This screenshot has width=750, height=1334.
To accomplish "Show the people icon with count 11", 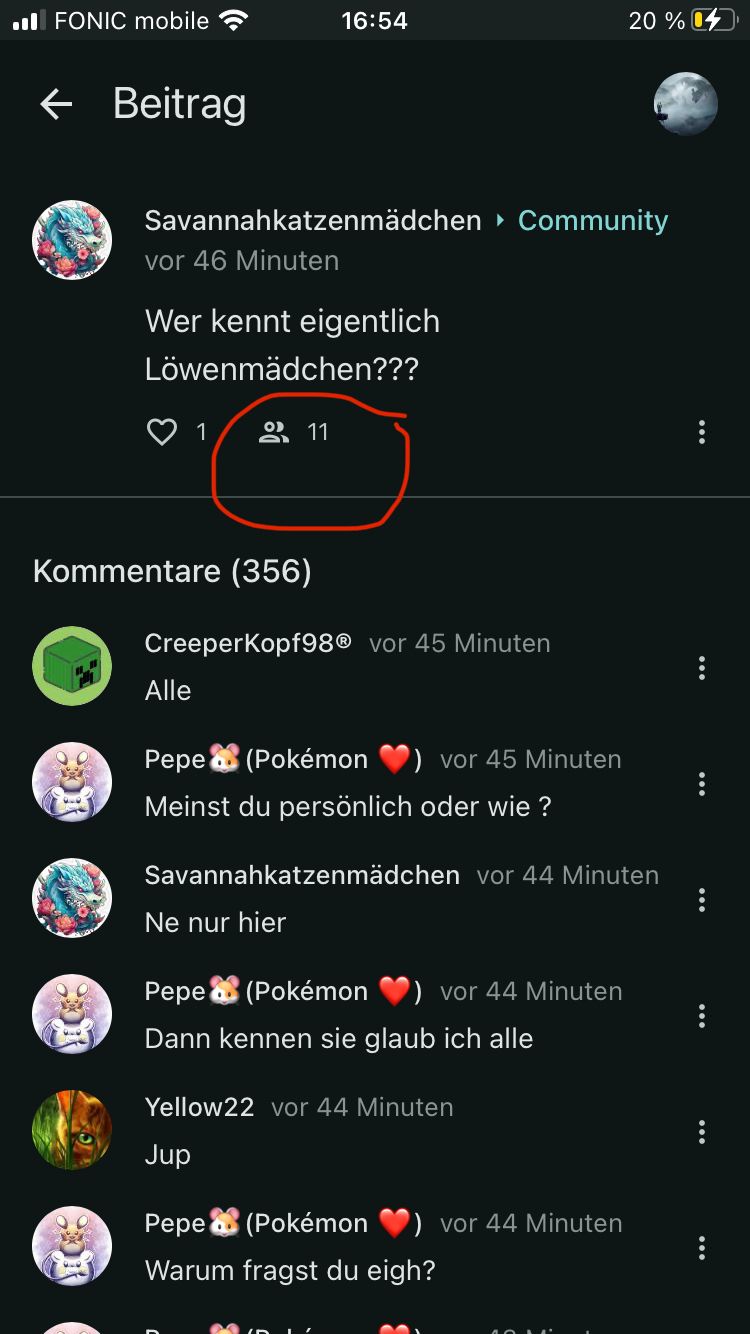I will (x=274, y=432).
